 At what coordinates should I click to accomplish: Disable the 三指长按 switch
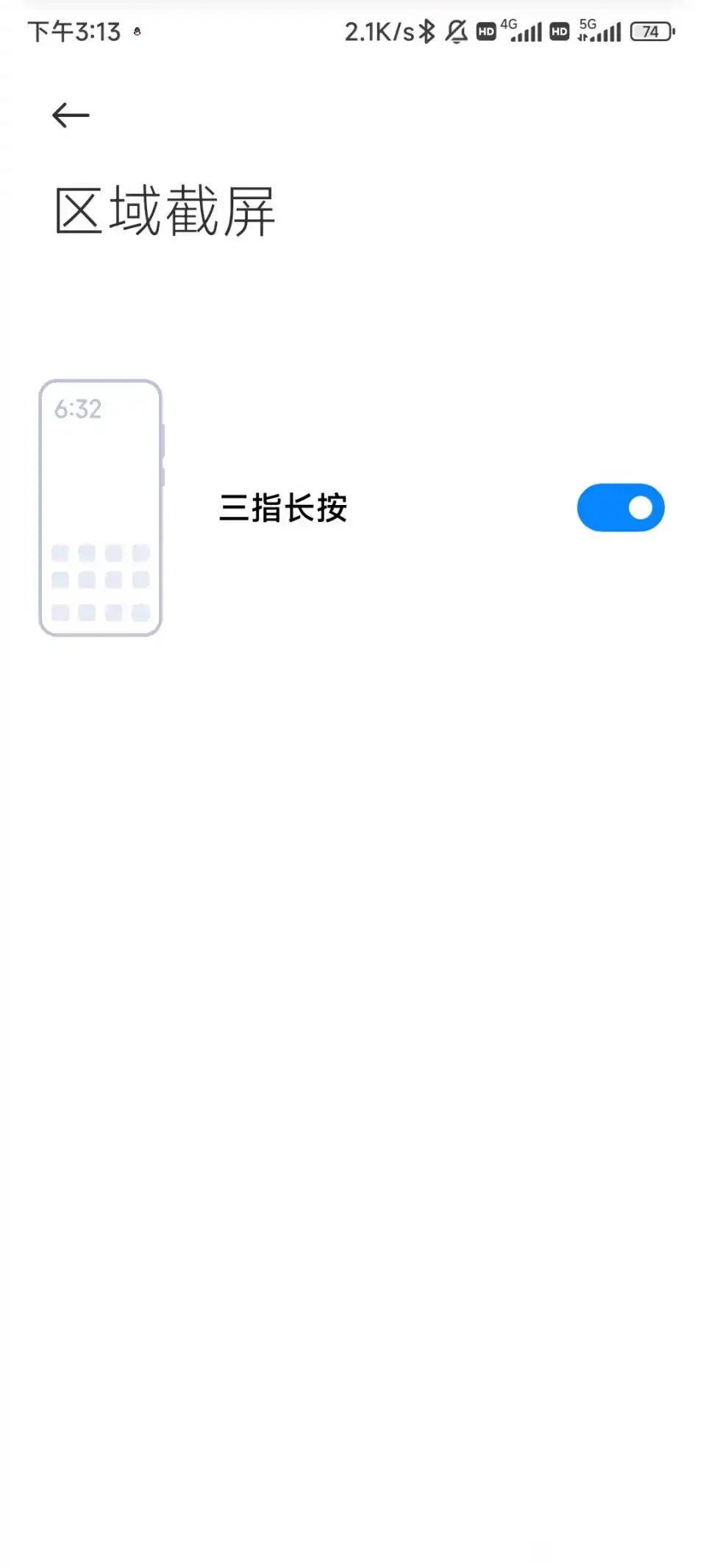click(621, 507)
